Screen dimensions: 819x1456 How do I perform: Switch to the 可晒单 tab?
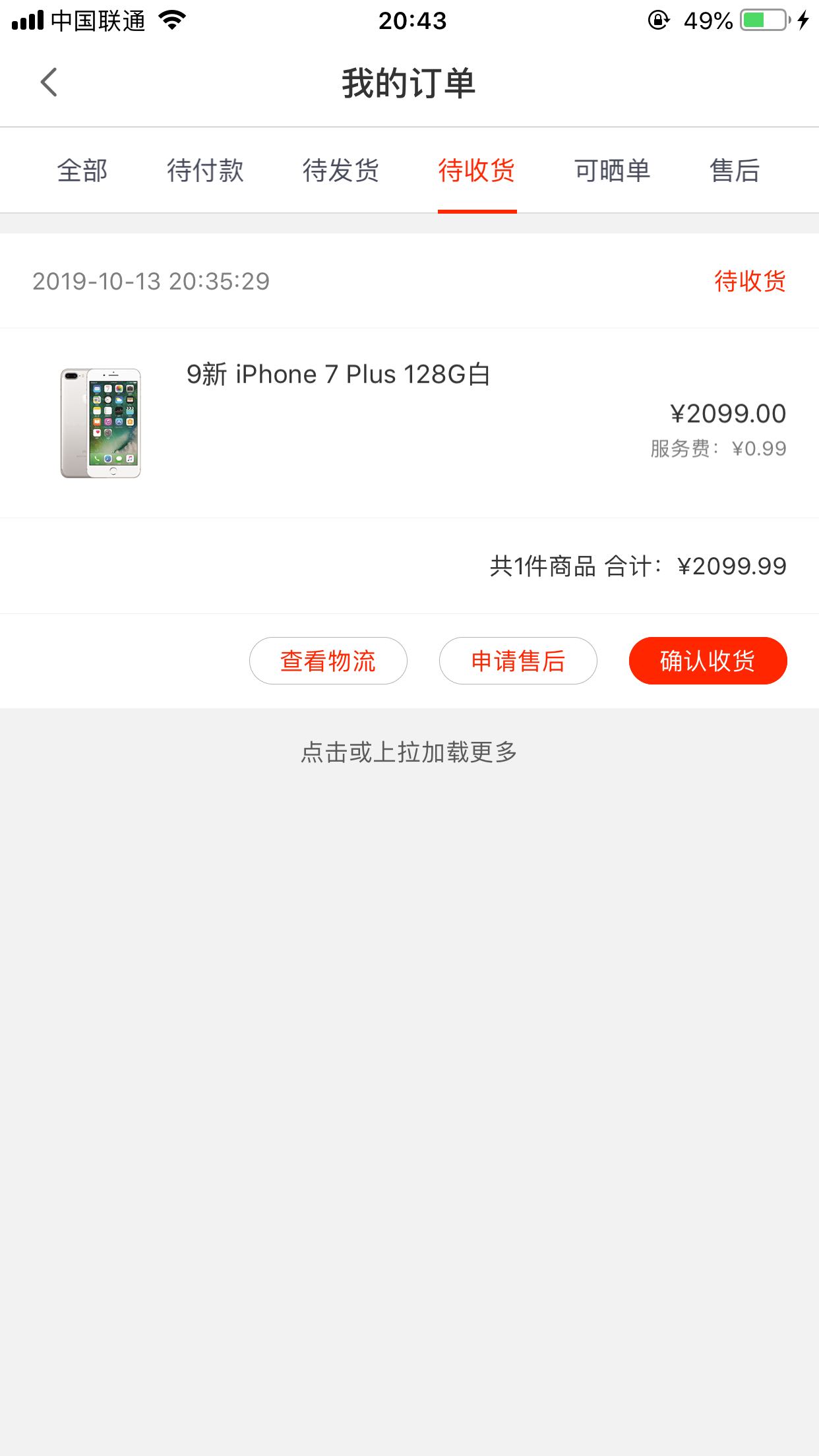tap(613, 171)
